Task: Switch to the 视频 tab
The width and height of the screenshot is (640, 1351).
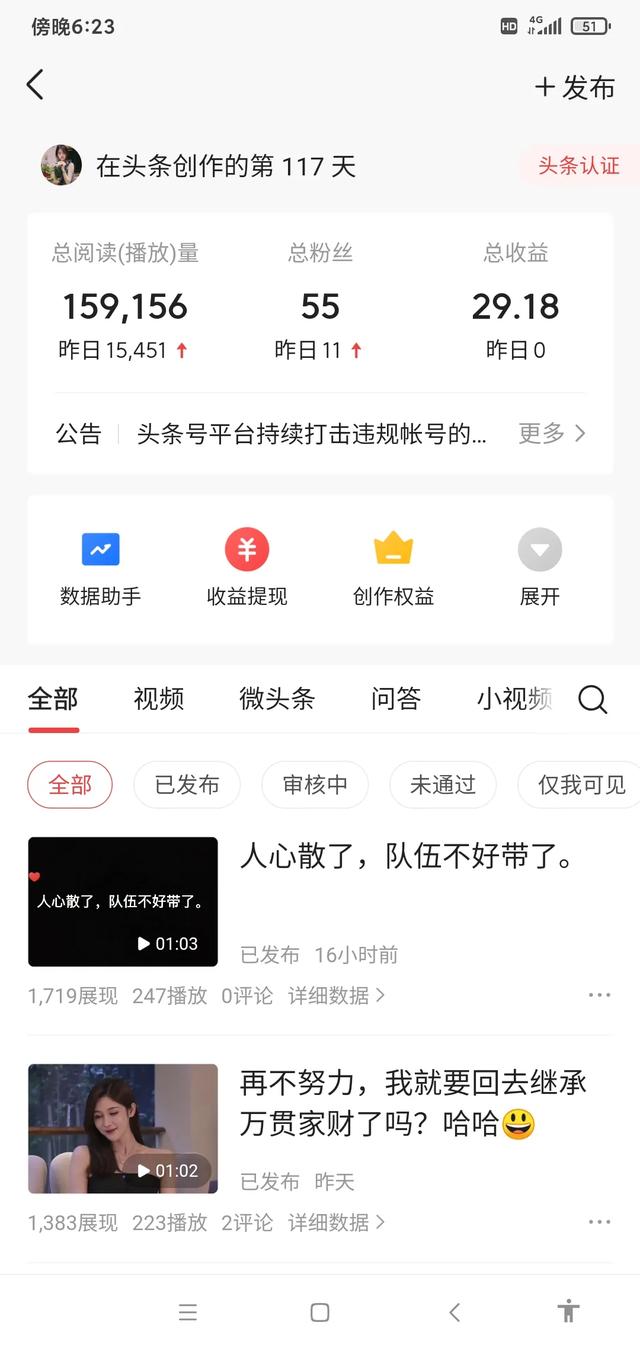Action: click(159, 699)
